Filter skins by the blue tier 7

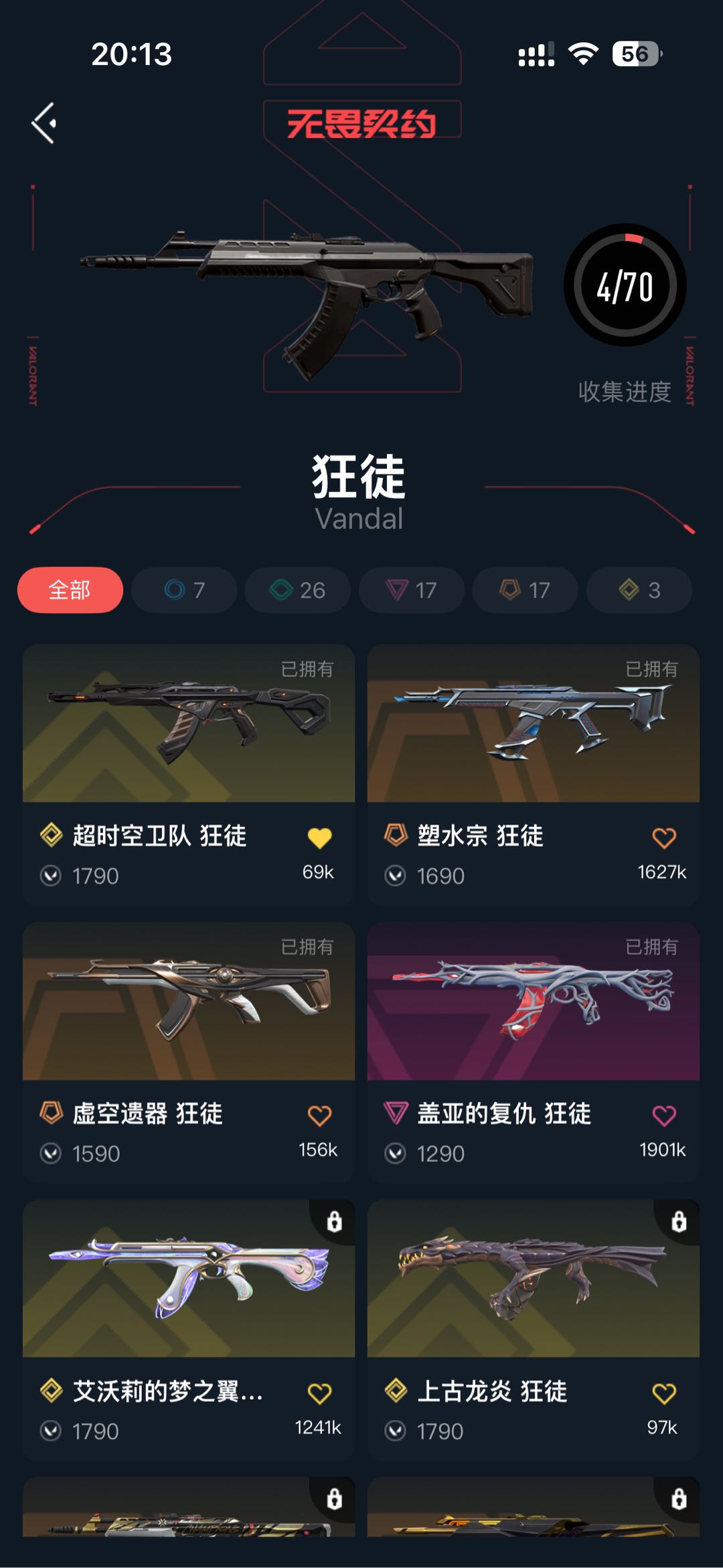point(184,590)
